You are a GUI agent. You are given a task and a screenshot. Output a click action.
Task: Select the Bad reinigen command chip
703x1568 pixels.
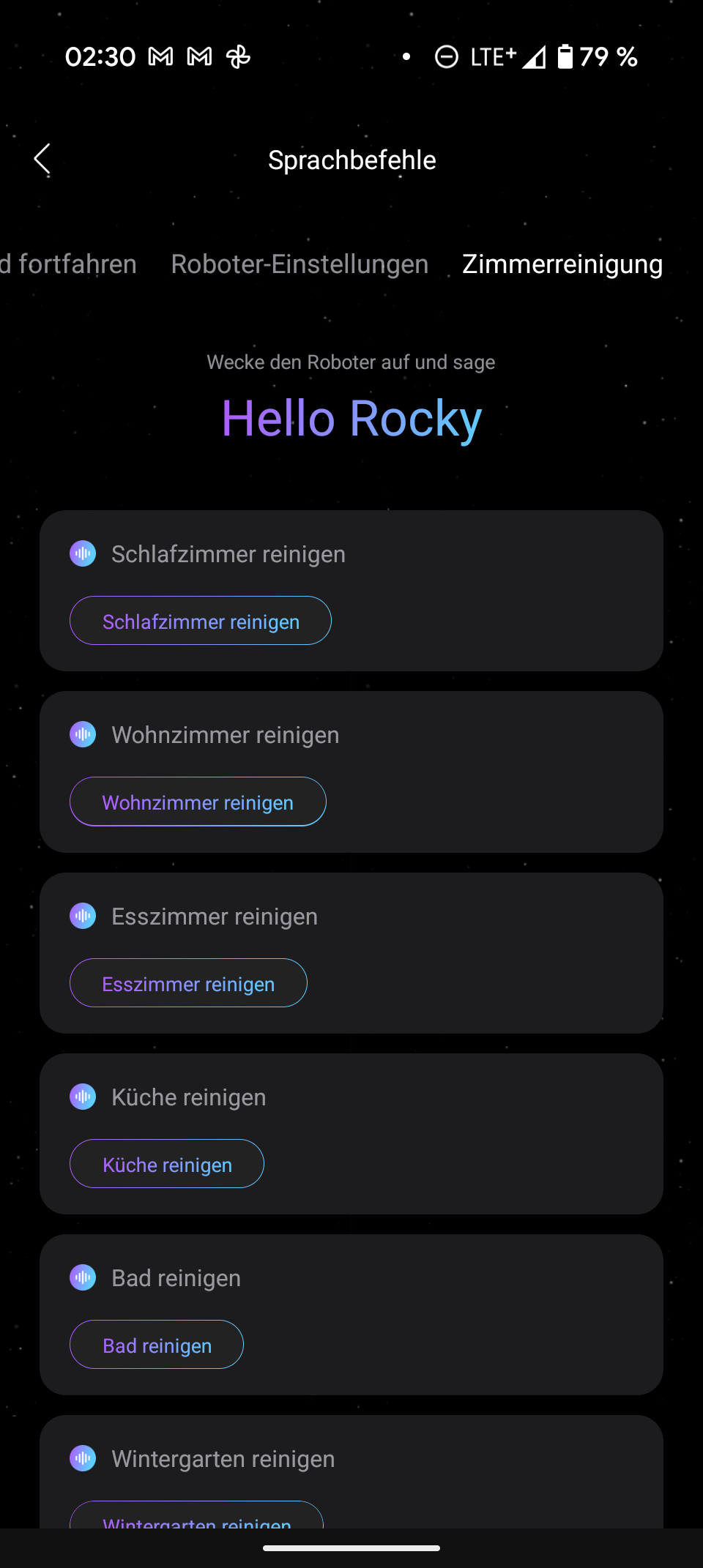157,1345
